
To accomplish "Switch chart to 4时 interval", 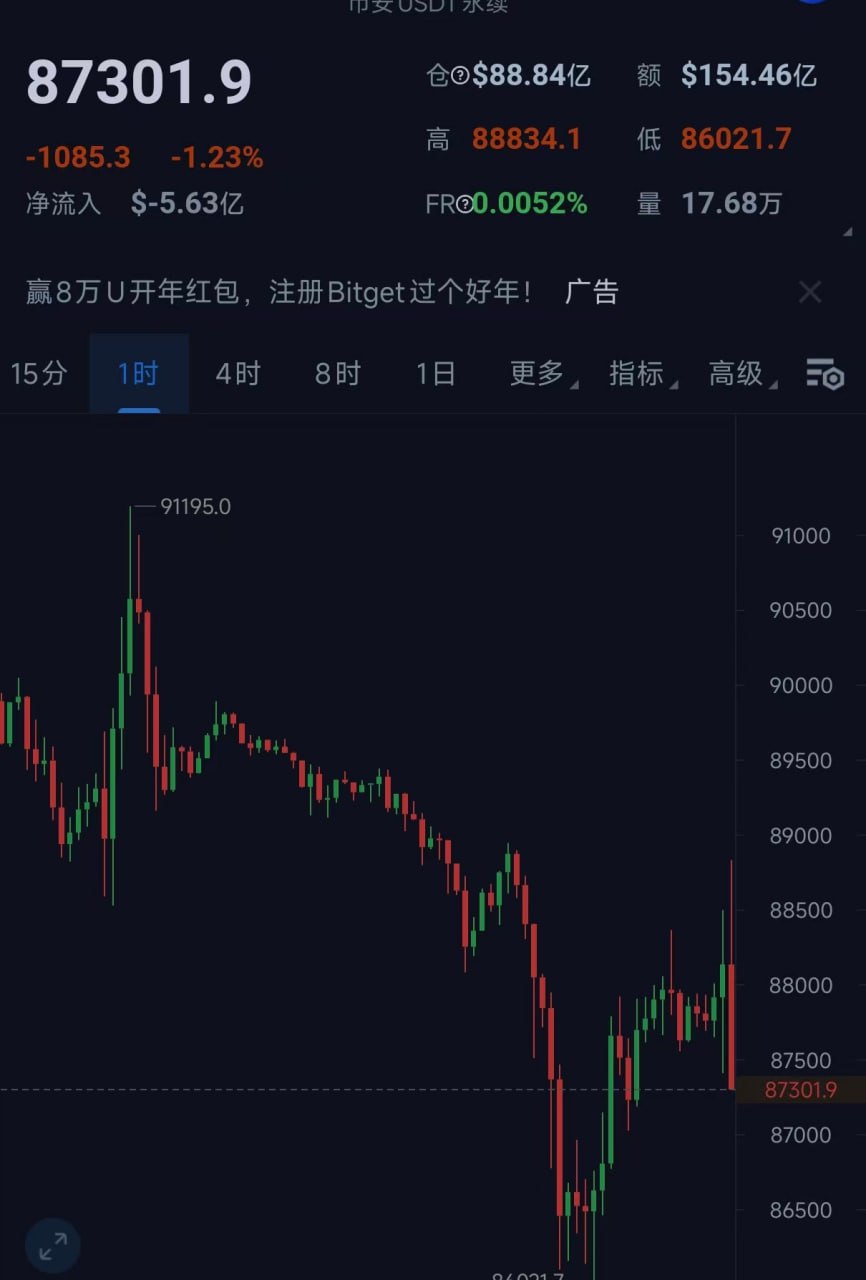I will pyautogui.click(x=238, y=374).
